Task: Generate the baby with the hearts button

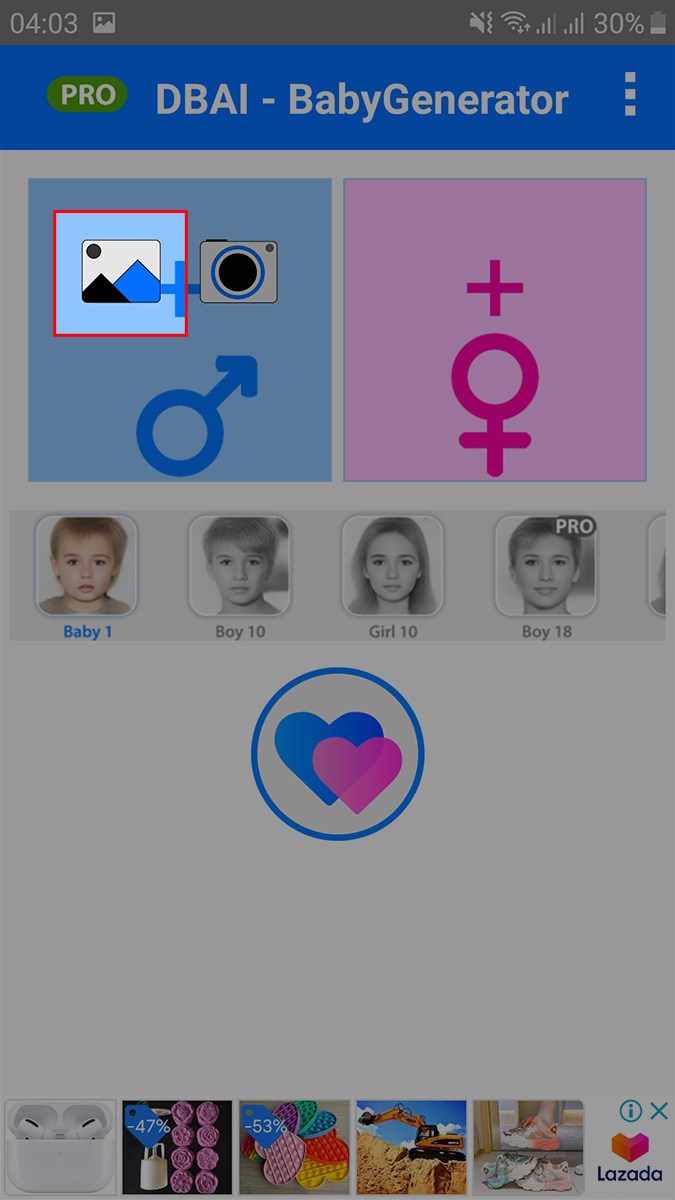Action: (338, 754)
